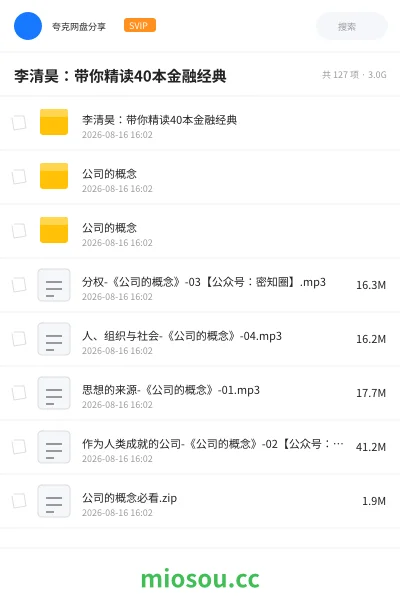The image size is (400, 600).
Task: Open the archive 公司的概念必看.zip
Action: click(200, 501)
